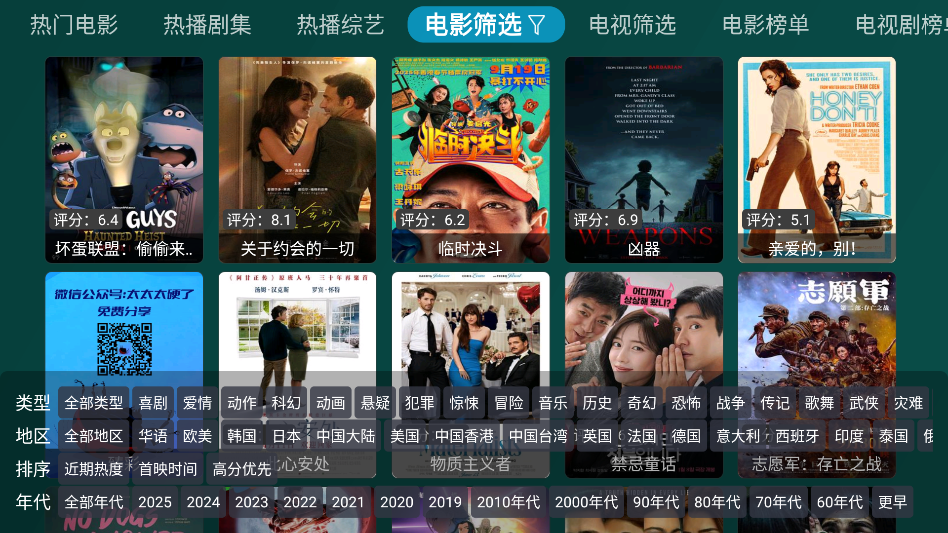Screen dimensions: 948x533
Task: Choose 全部类型 in the genre row
Action: [94, 403]
